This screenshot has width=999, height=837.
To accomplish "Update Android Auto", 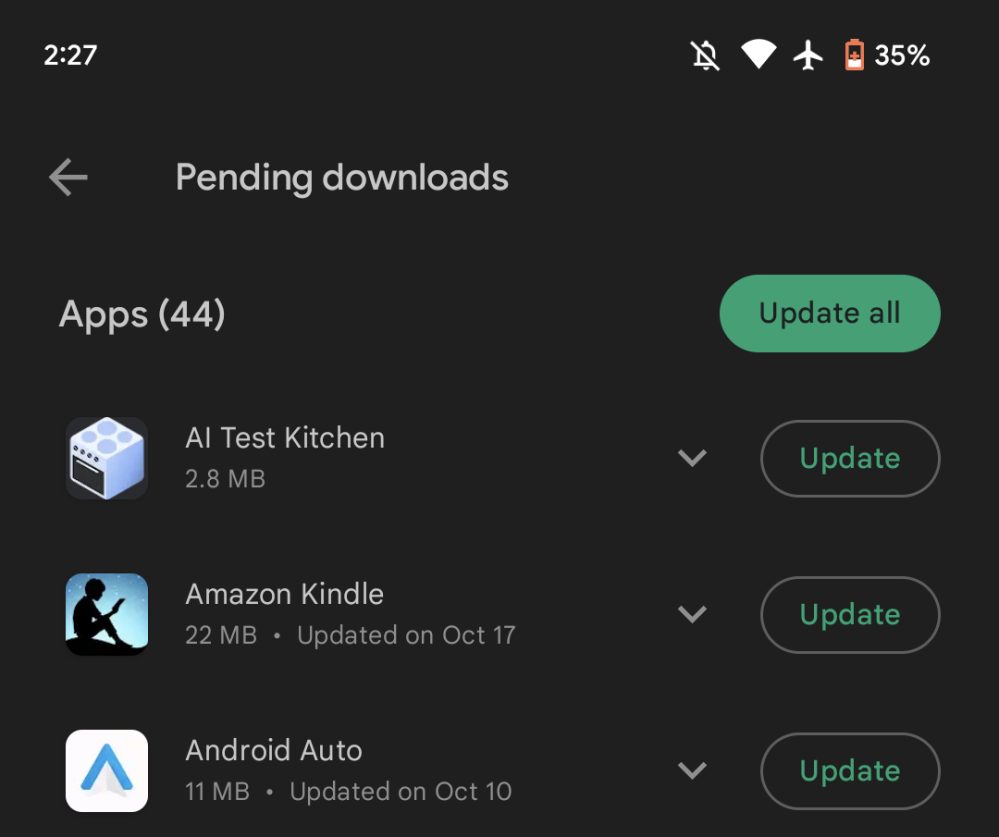I will click(849, 770).
